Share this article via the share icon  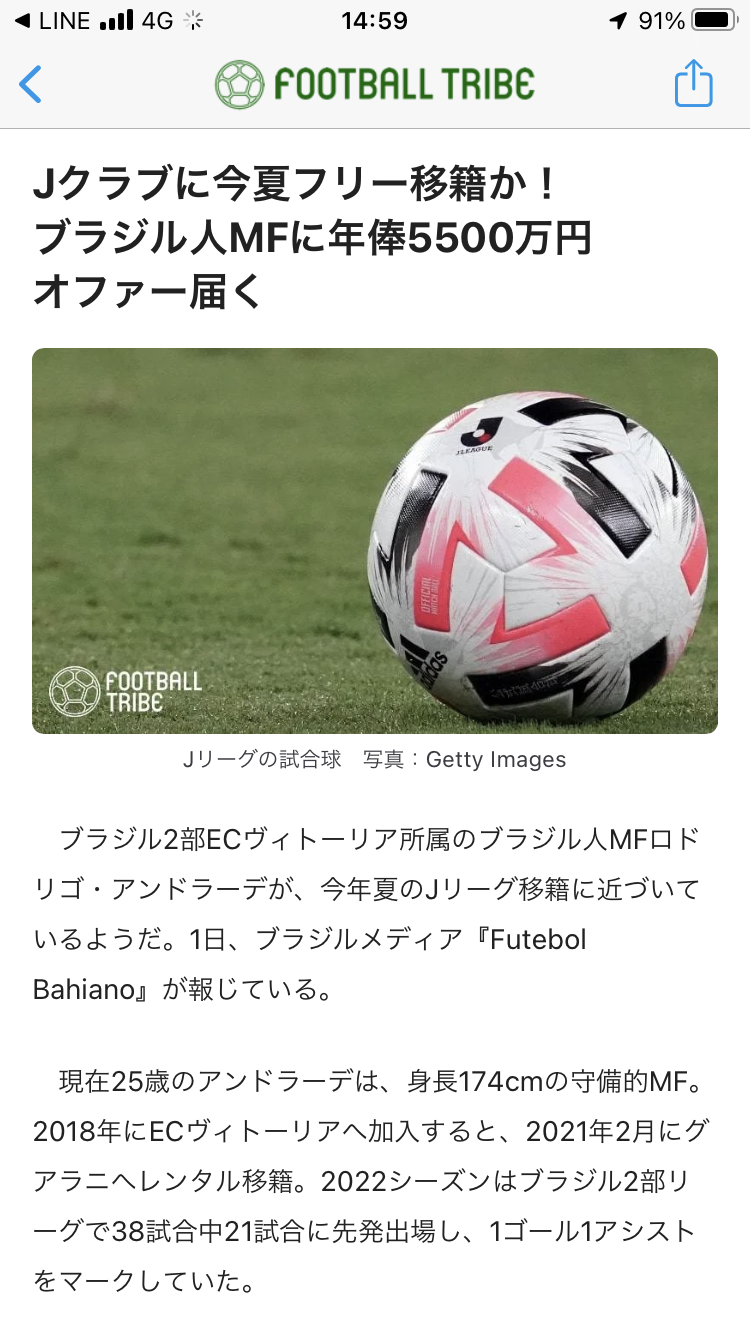(693, 84)
